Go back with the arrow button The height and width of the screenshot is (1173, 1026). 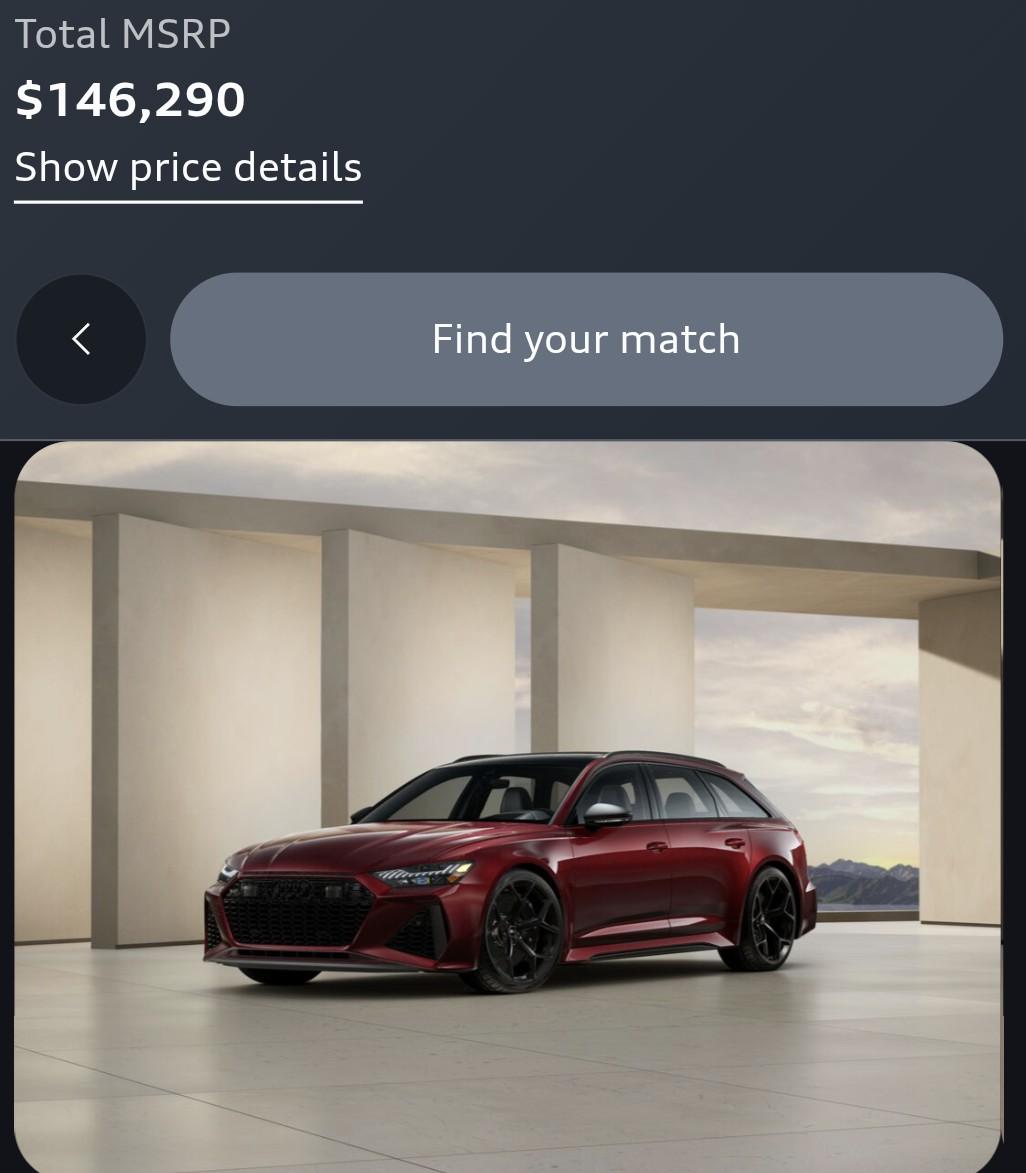point(81,339)
